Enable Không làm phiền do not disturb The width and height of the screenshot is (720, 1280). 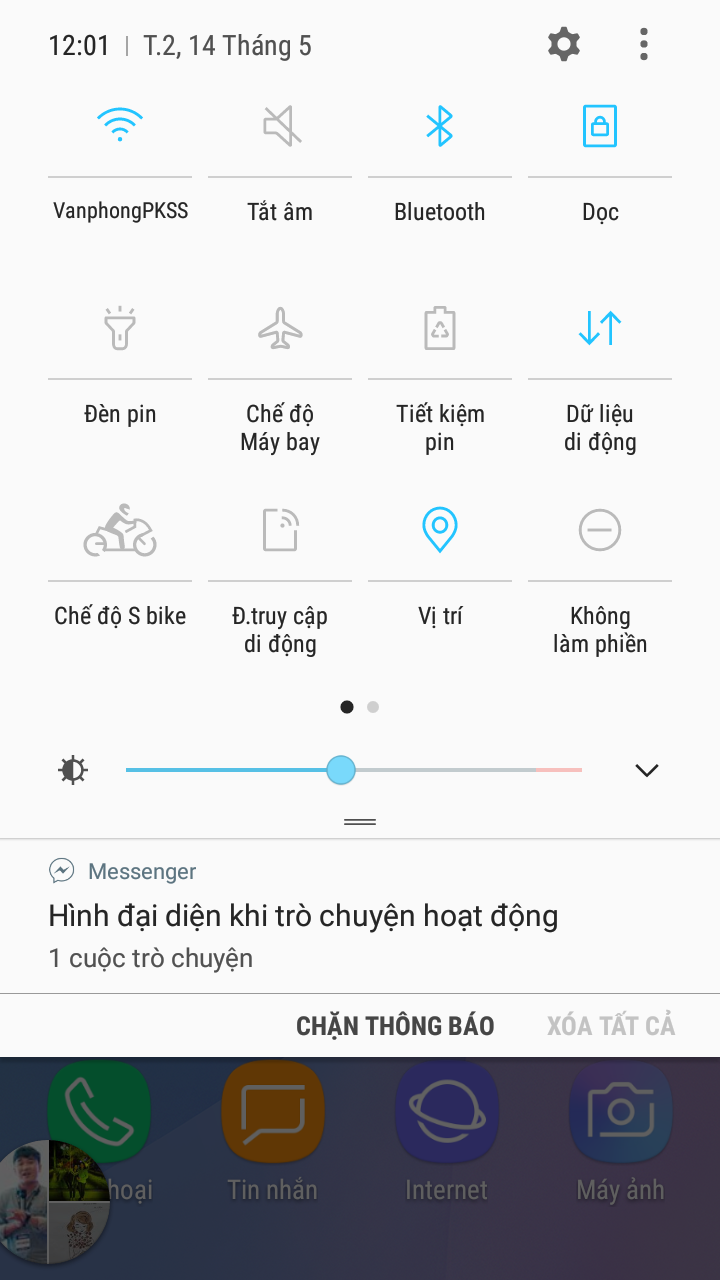click(x=600, y=531)
